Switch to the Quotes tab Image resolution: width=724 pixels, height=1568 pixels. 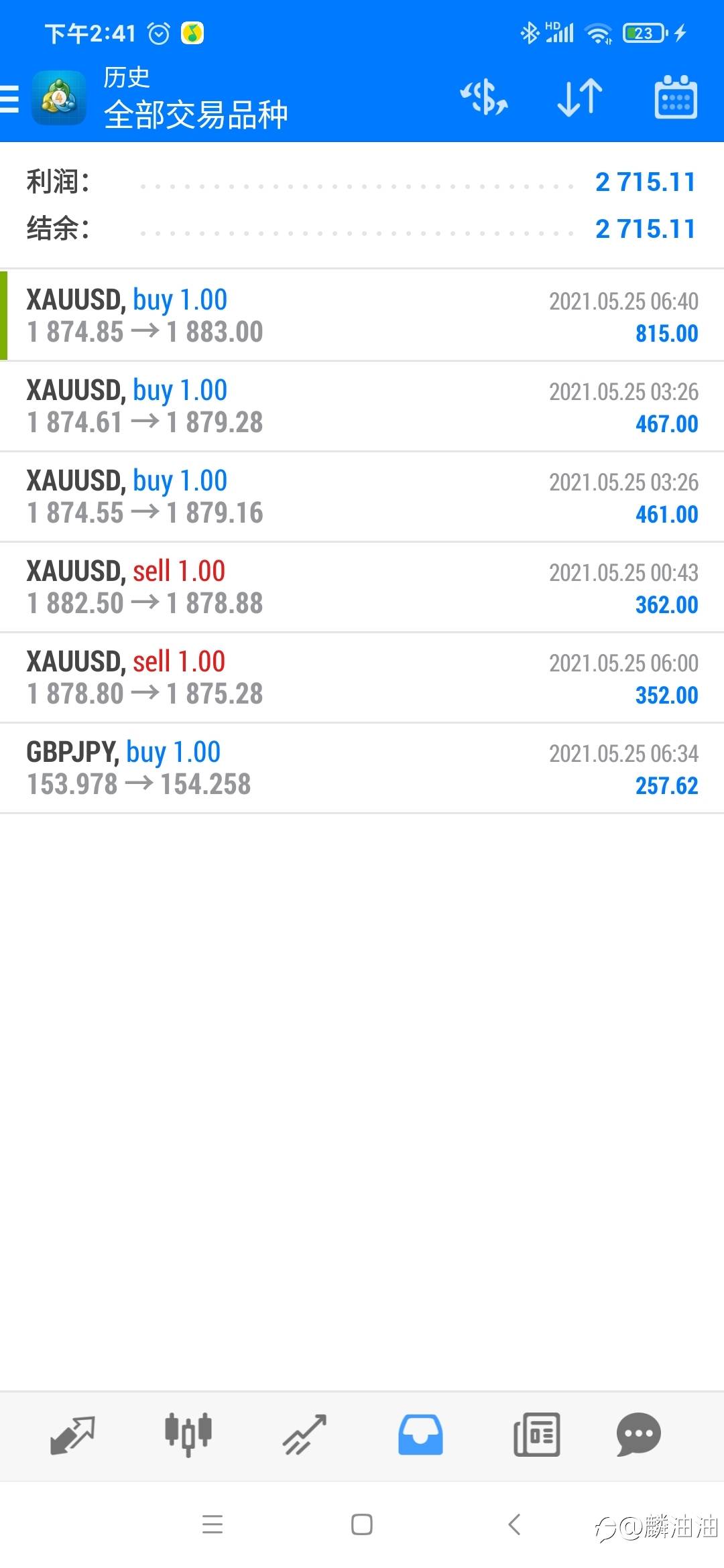(72, 1435)
